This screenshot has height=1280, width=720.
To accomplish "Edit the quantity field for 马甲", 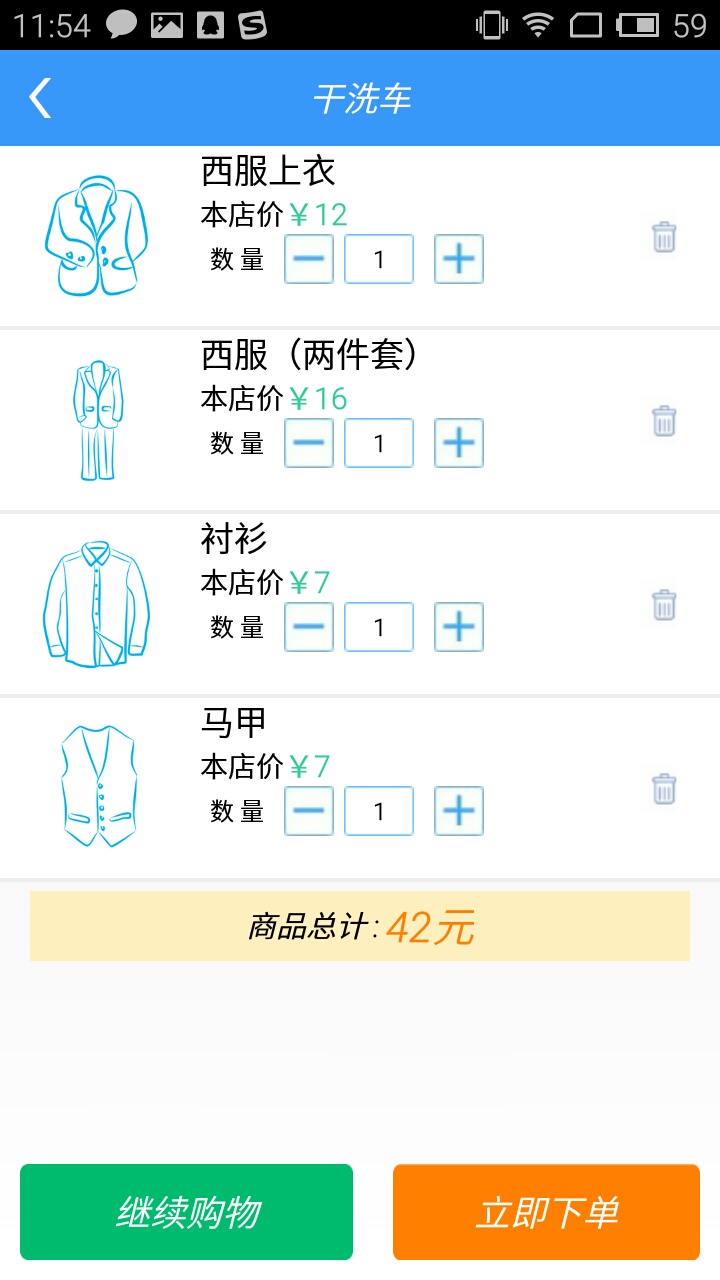I will coord(379,812).
